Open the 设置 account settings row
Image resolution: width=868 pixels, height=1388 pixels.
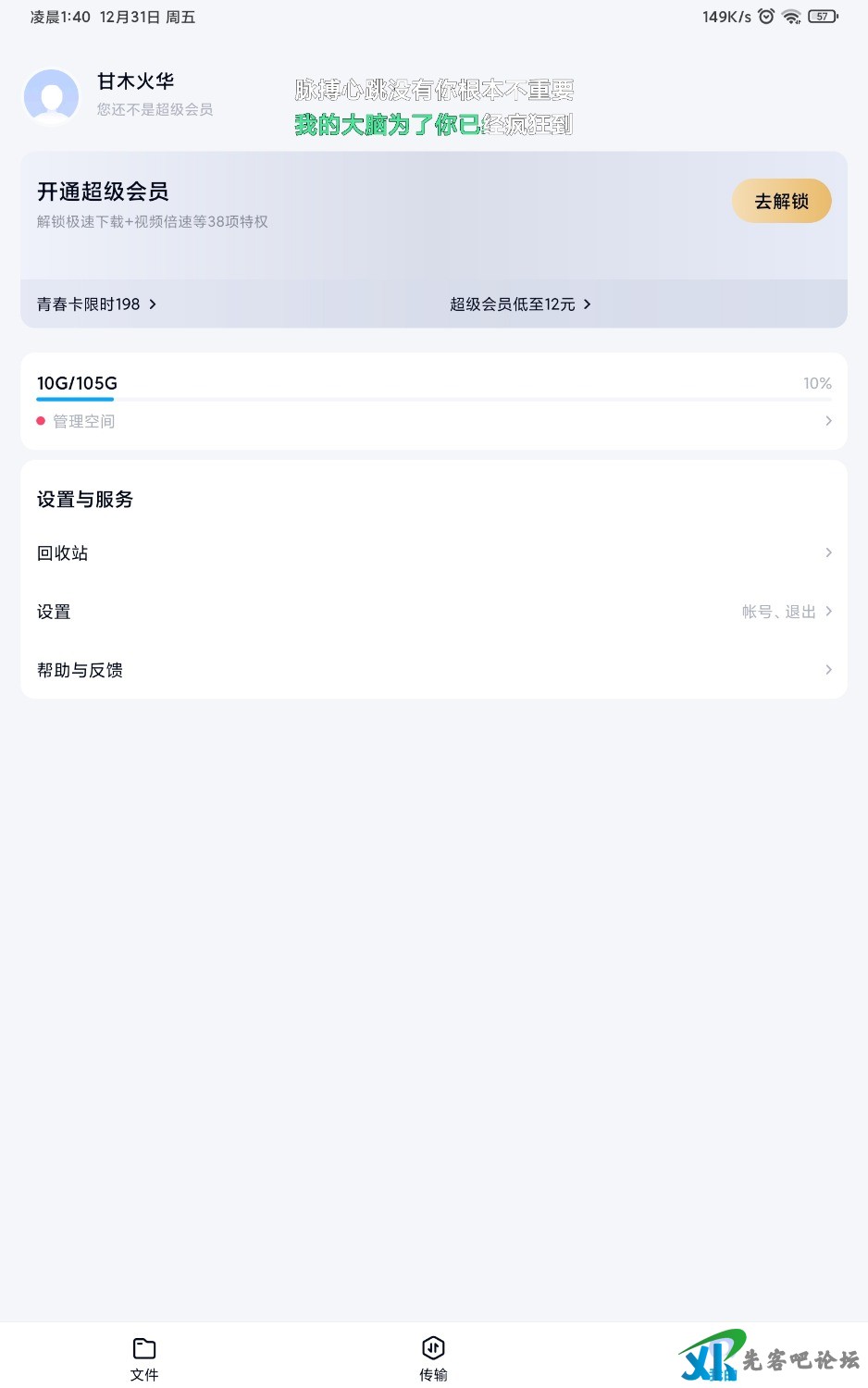click(433, 612)
